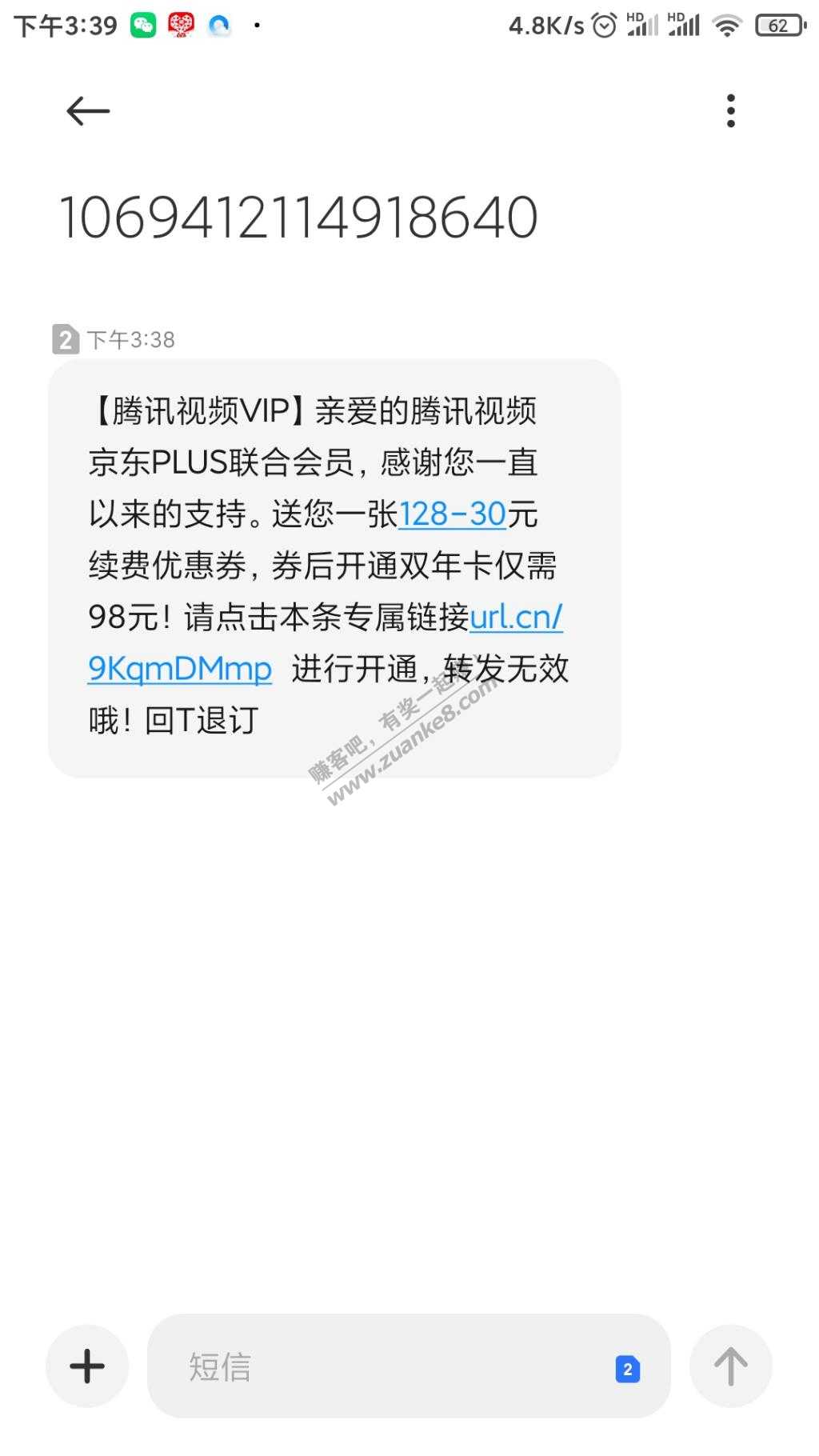Screen dimensions: 819x1456
Task: Open the three-dot overflow menu
Action: pos(730,111)
